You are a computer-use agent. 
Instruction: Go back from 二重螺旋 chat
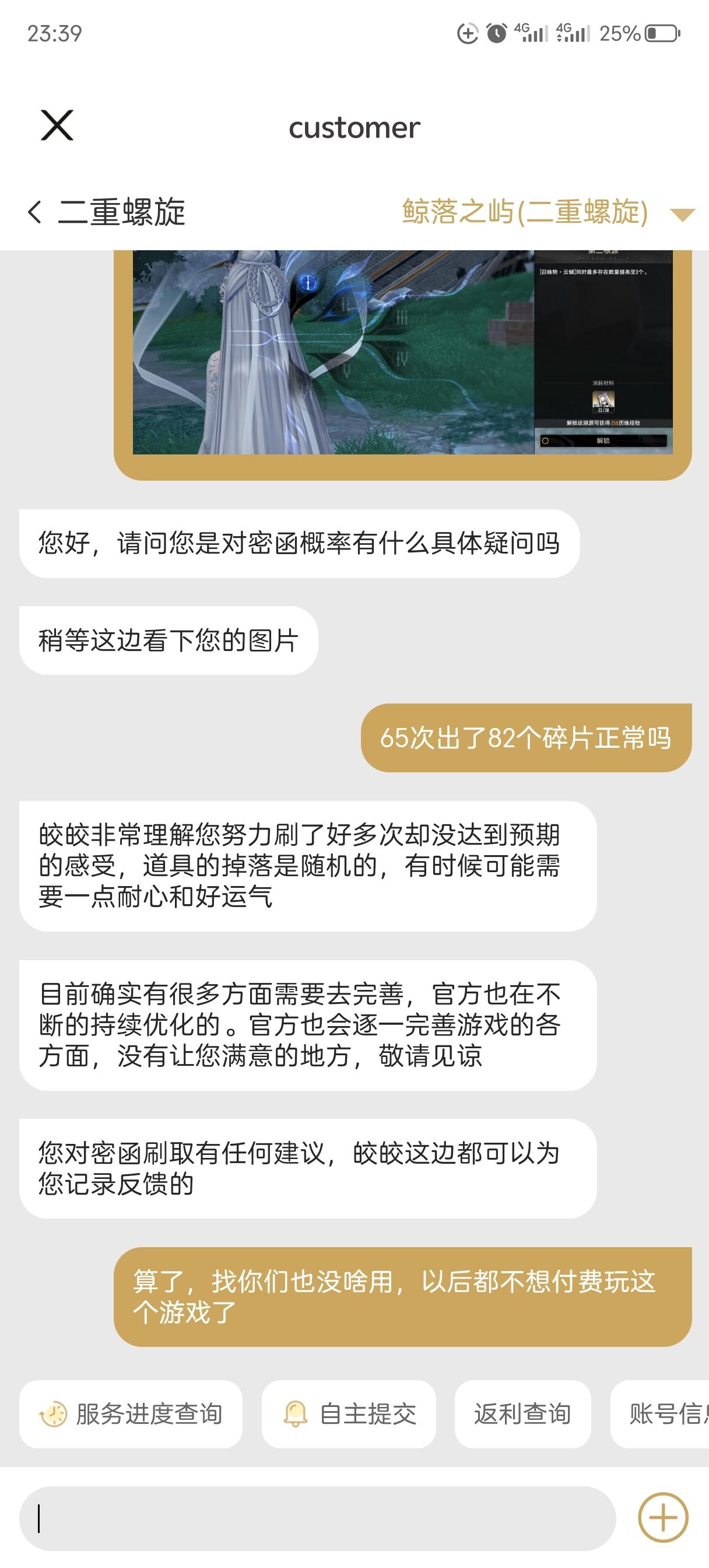[36, 212]
